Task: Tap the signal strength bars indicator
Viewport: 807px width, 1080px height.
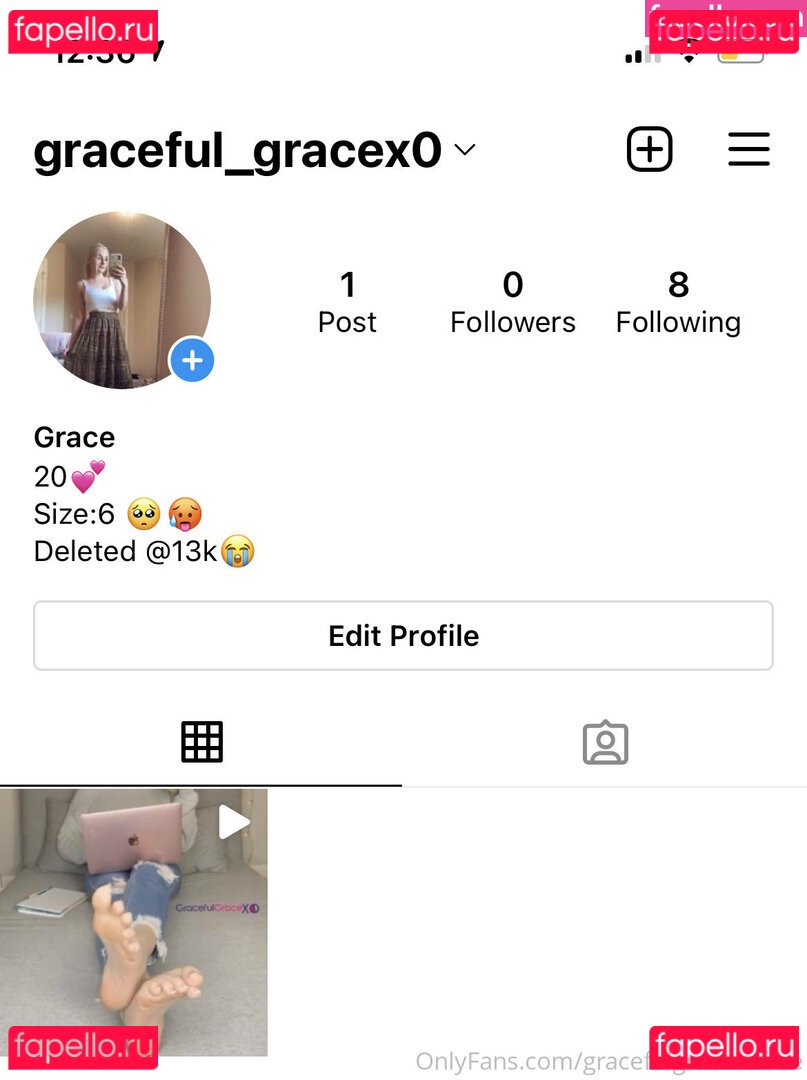Action: click(640, 57)
